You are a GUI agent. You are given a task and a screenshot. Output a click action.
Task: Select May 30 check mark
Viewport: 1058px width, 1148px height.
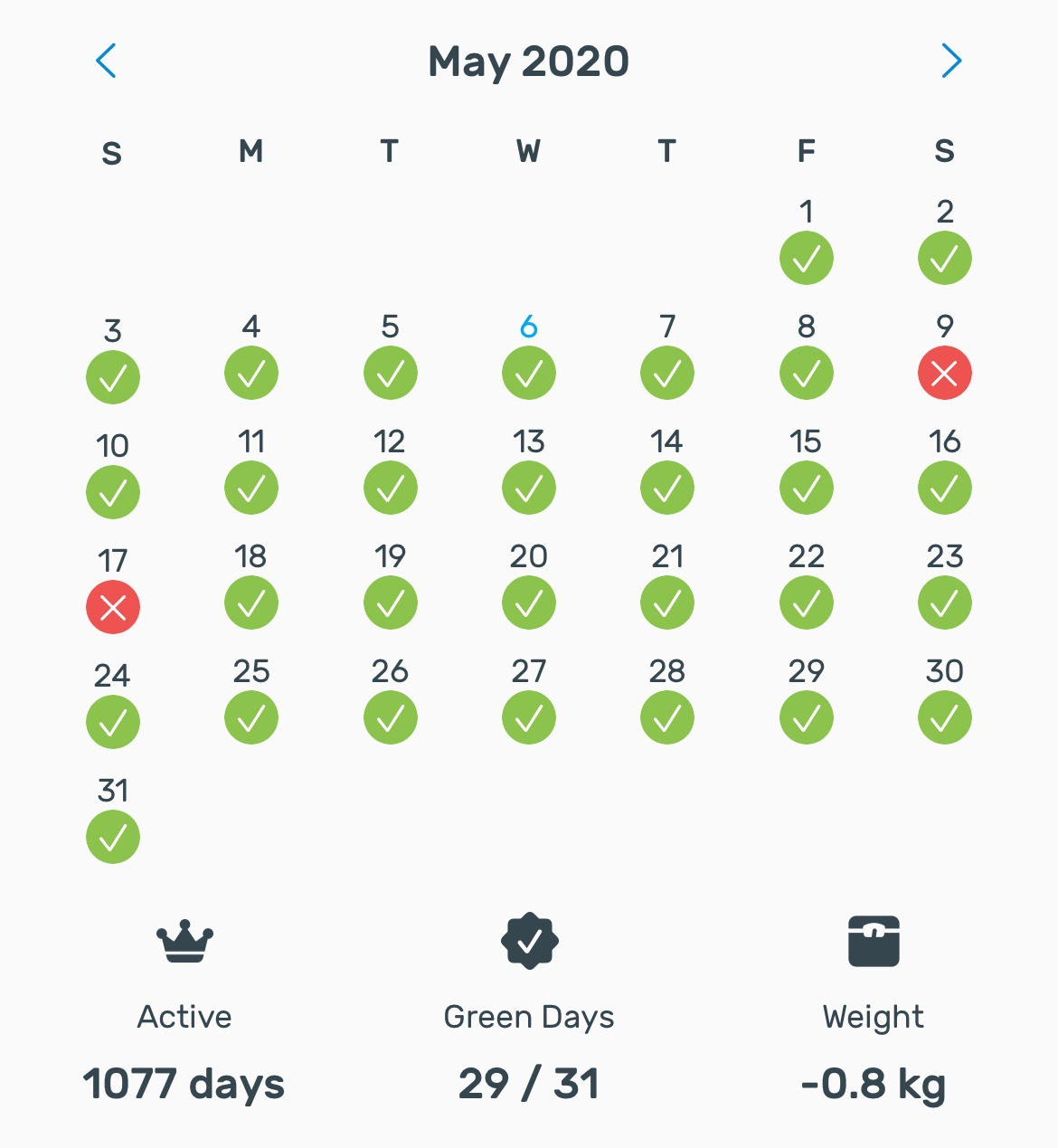pyautogui.click(x=944, y=716)
